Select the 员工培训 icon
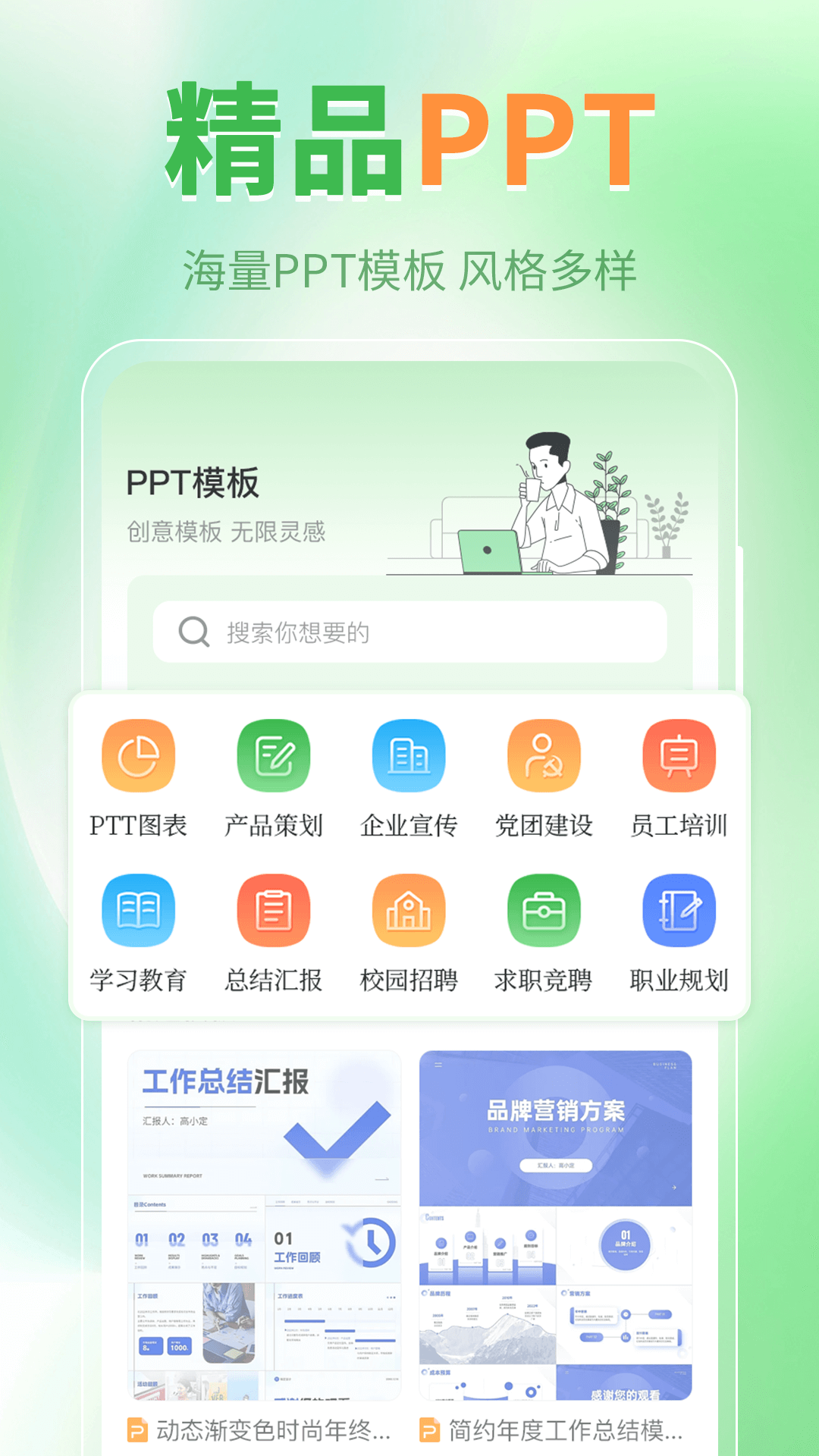This screenshot has height=1456, width=819. point(677,755)
